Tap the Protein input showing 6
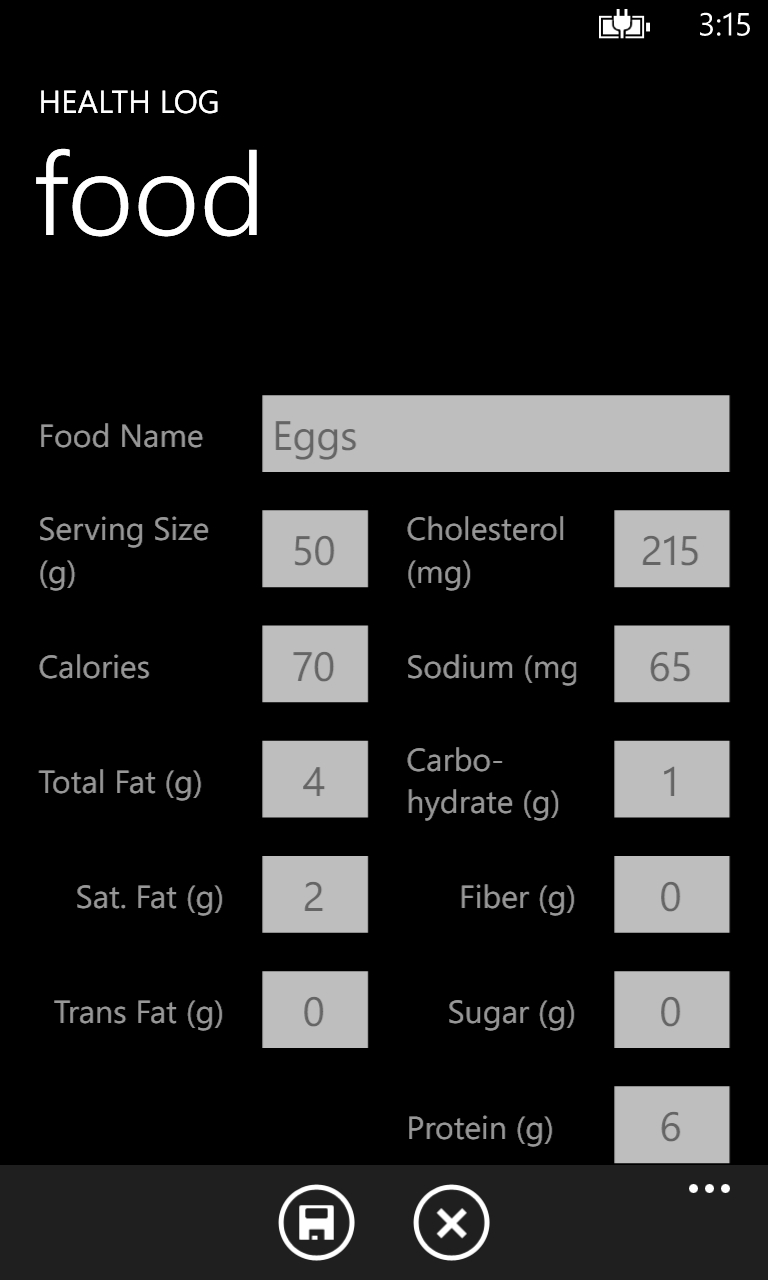This screenshot has height=1280, width=768. click(x=671, y=1124)
